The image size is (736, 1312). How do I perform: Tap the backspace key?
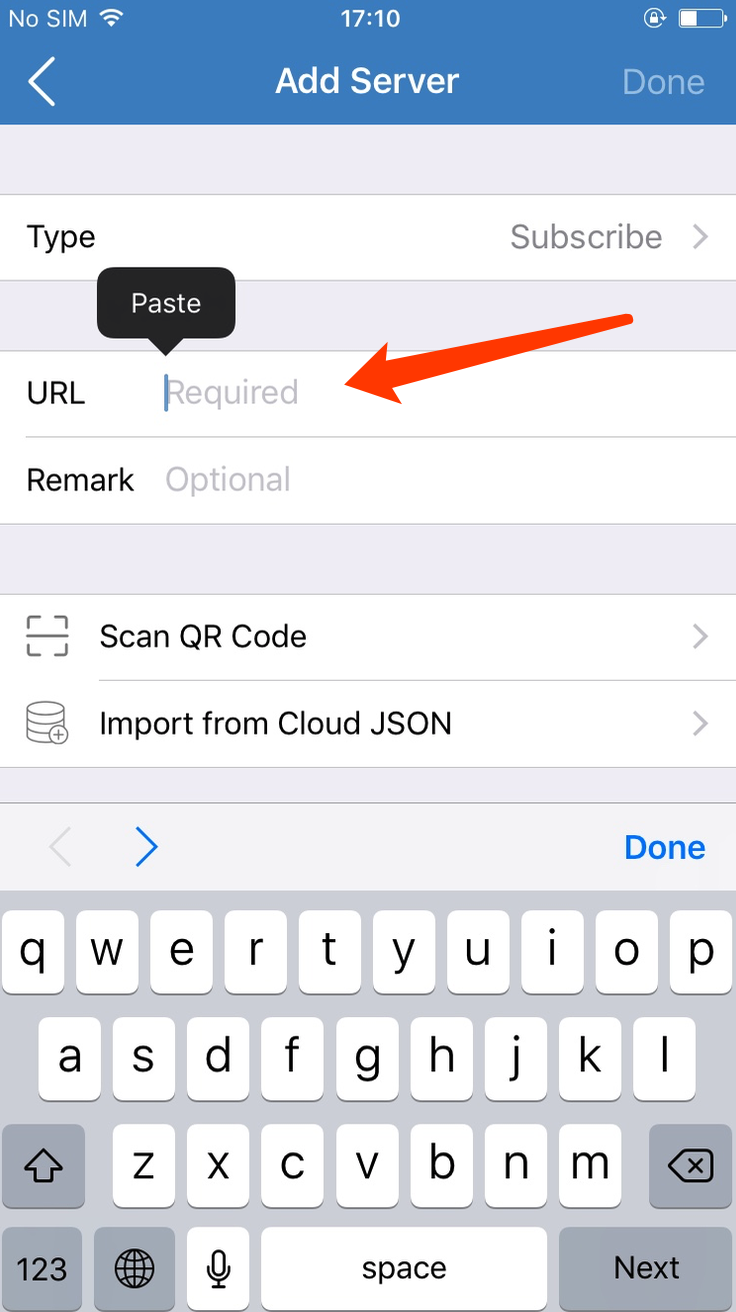pyautogui.click(x=690, y=1164)
